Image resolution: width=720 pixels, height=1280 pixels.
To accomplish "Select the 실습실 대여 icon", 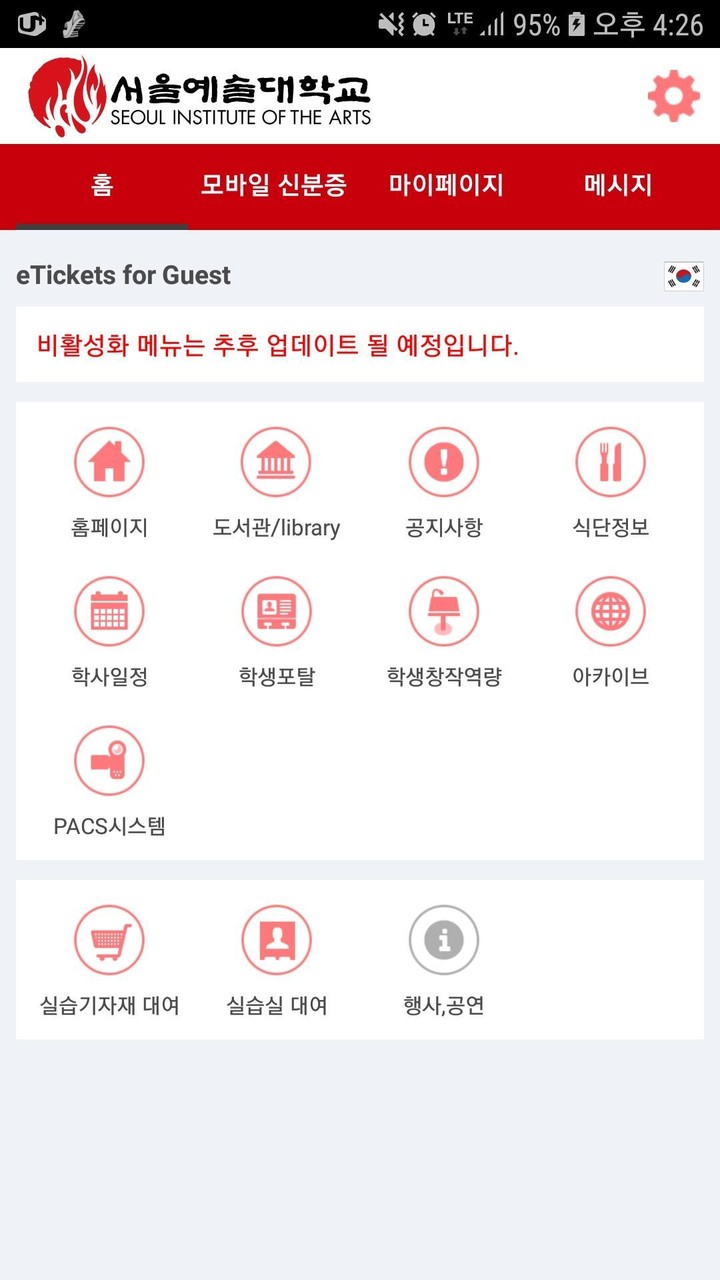I will click(x=276, y=939).
